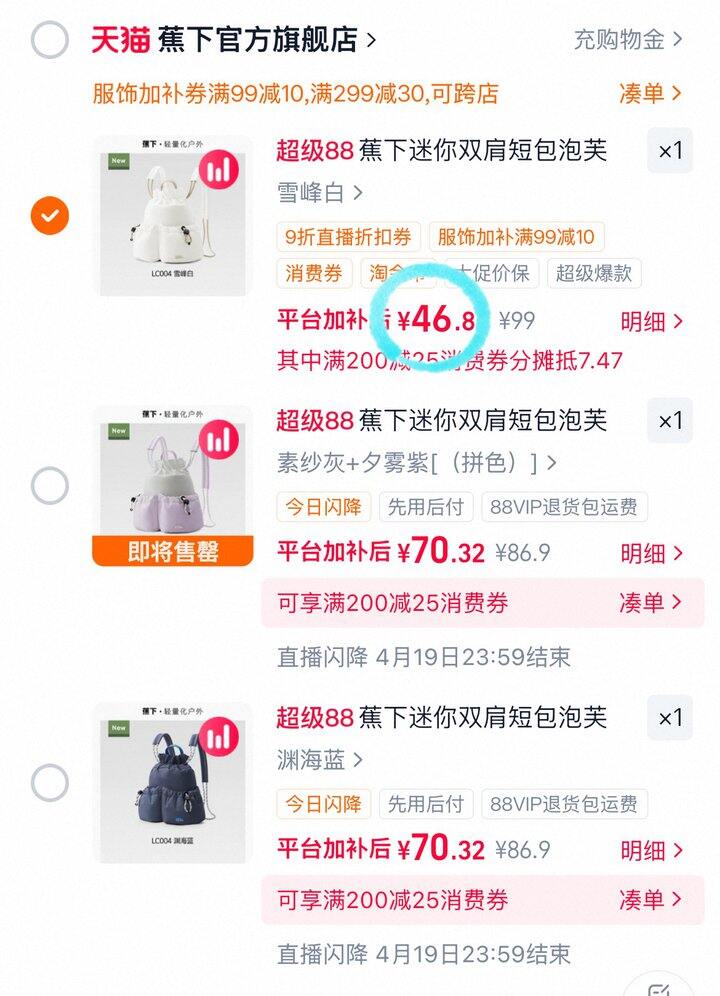Tap 凑单 under the 素纱灰+夕雾紫 item
Viewport: 720px width, 996px height.
tap(650, 603)
